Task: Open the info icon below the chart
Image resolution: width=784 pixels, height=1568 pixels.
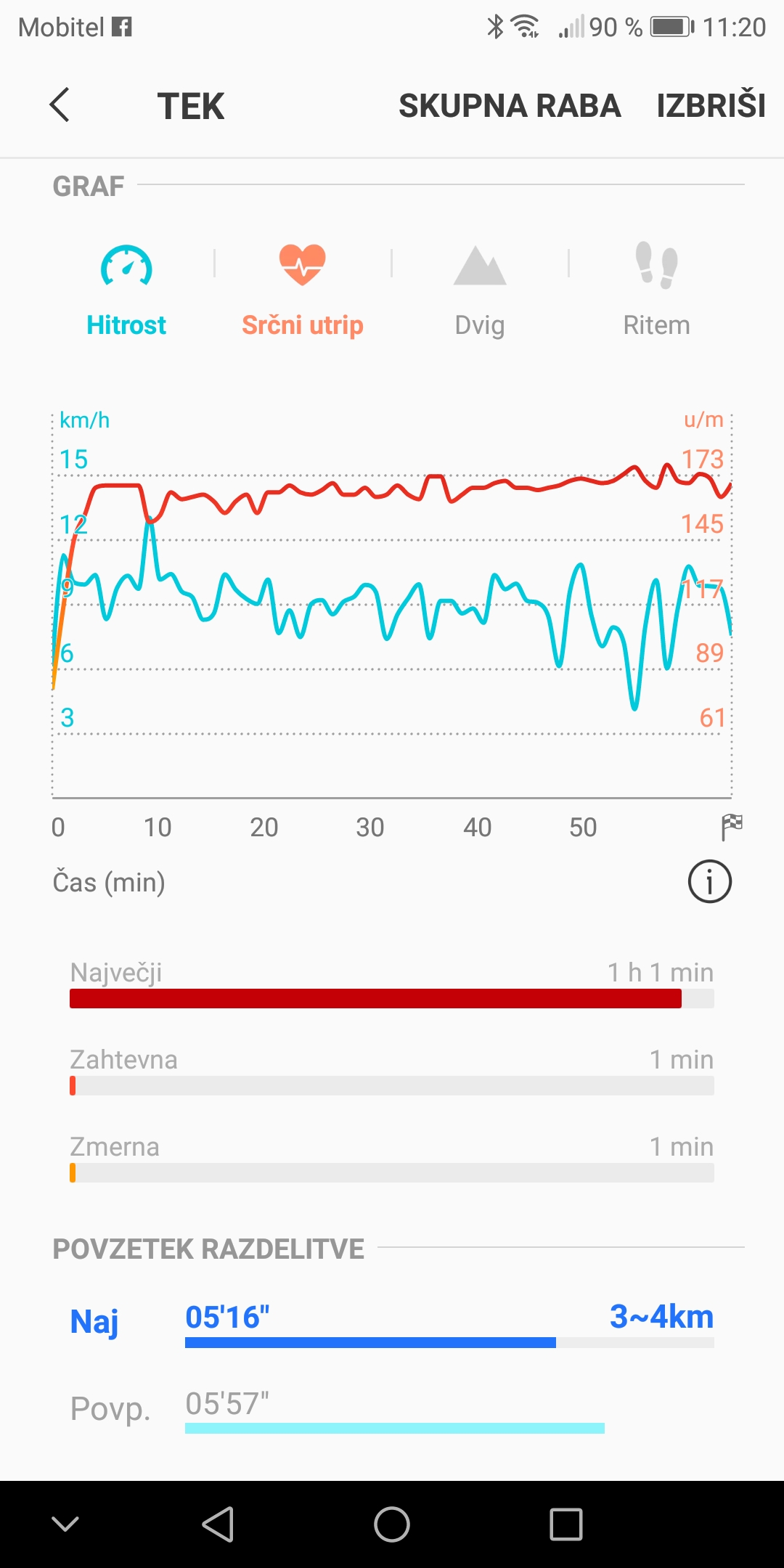Action: [x=709, y=881]
